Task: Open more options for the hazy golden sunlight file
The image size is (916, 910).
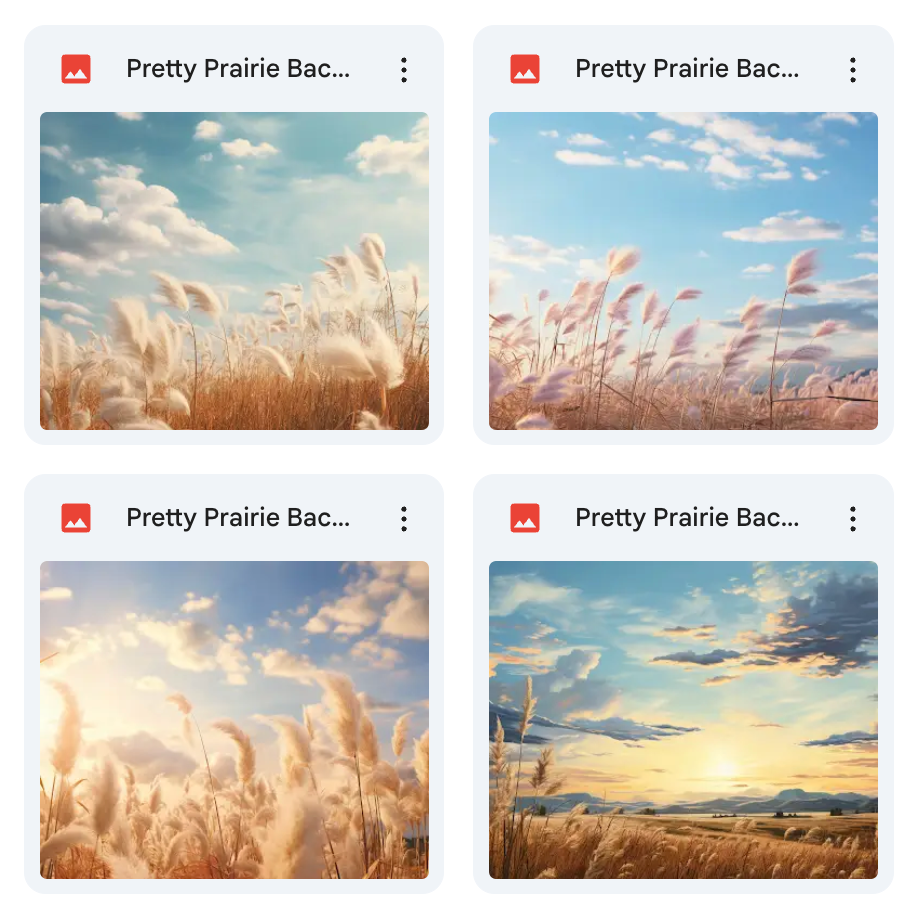Action: point(403,519)
